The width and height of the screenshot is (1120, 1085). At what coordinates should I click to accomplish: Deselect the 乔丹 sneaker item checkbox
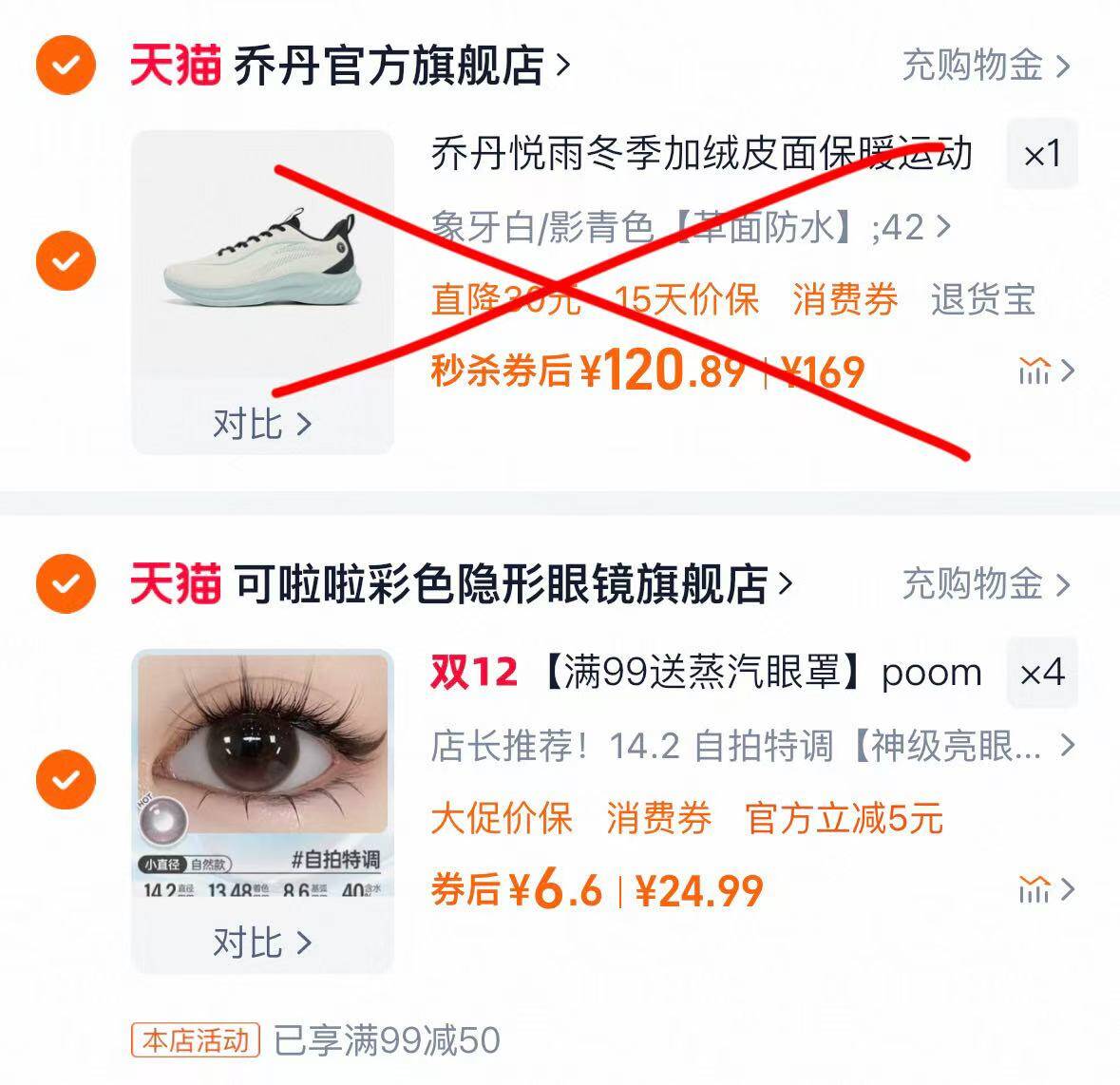point(65,260)
